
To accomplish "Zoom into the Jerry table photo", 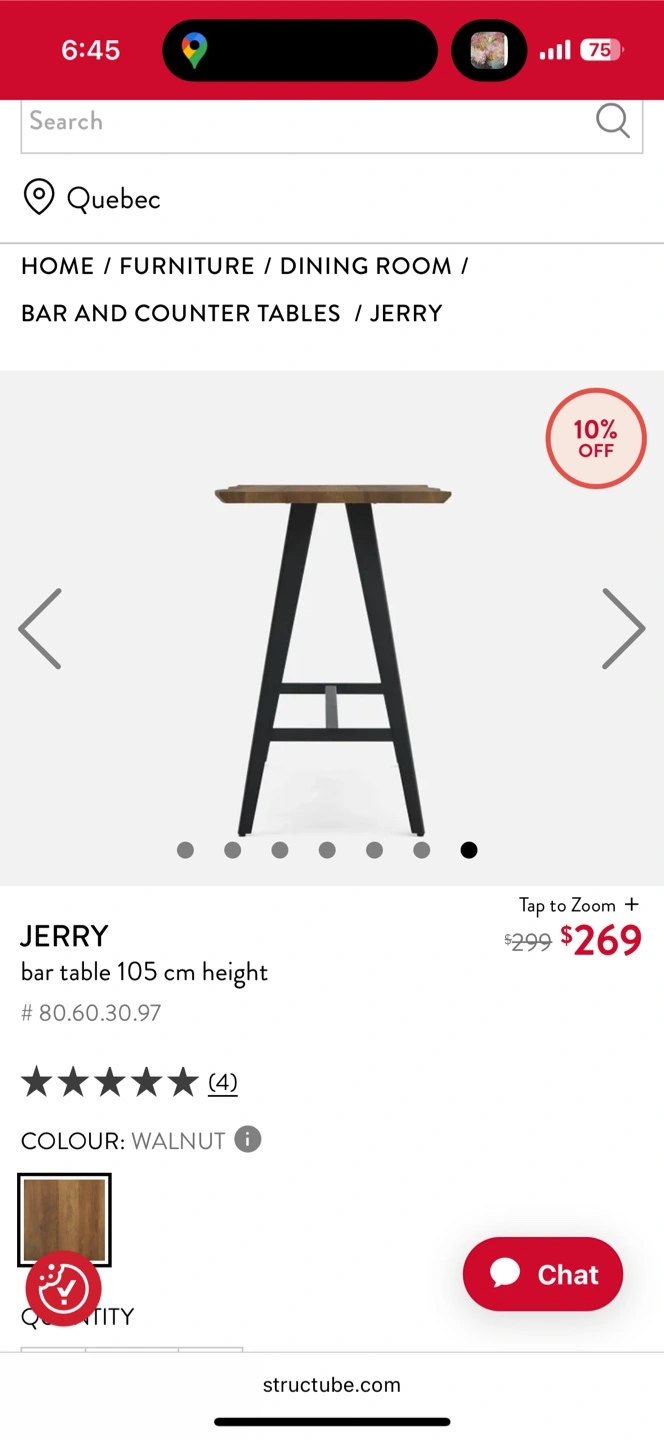I will point(332,640).
